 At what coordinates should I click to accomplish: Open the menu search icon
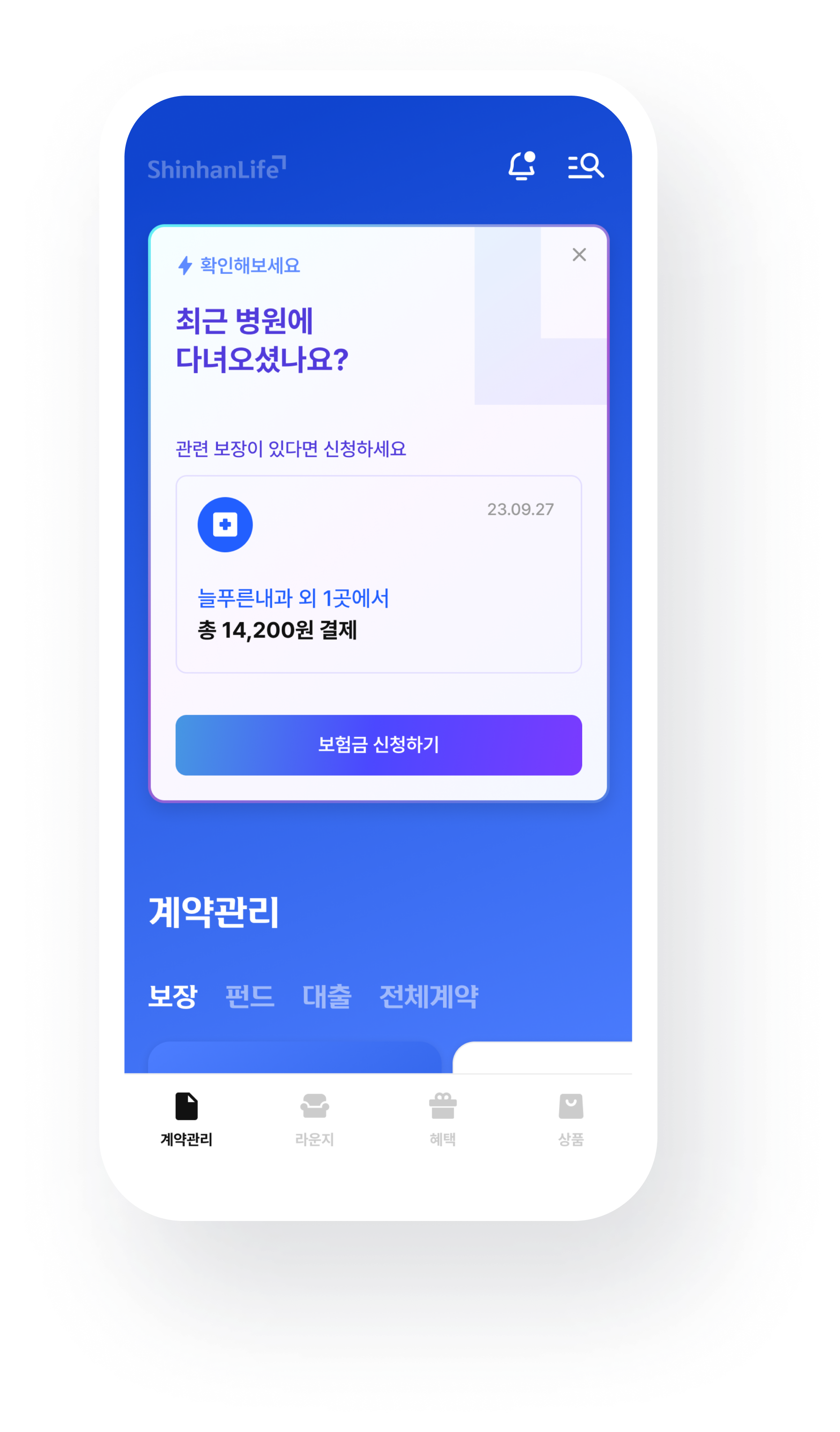tap(585, 166)
